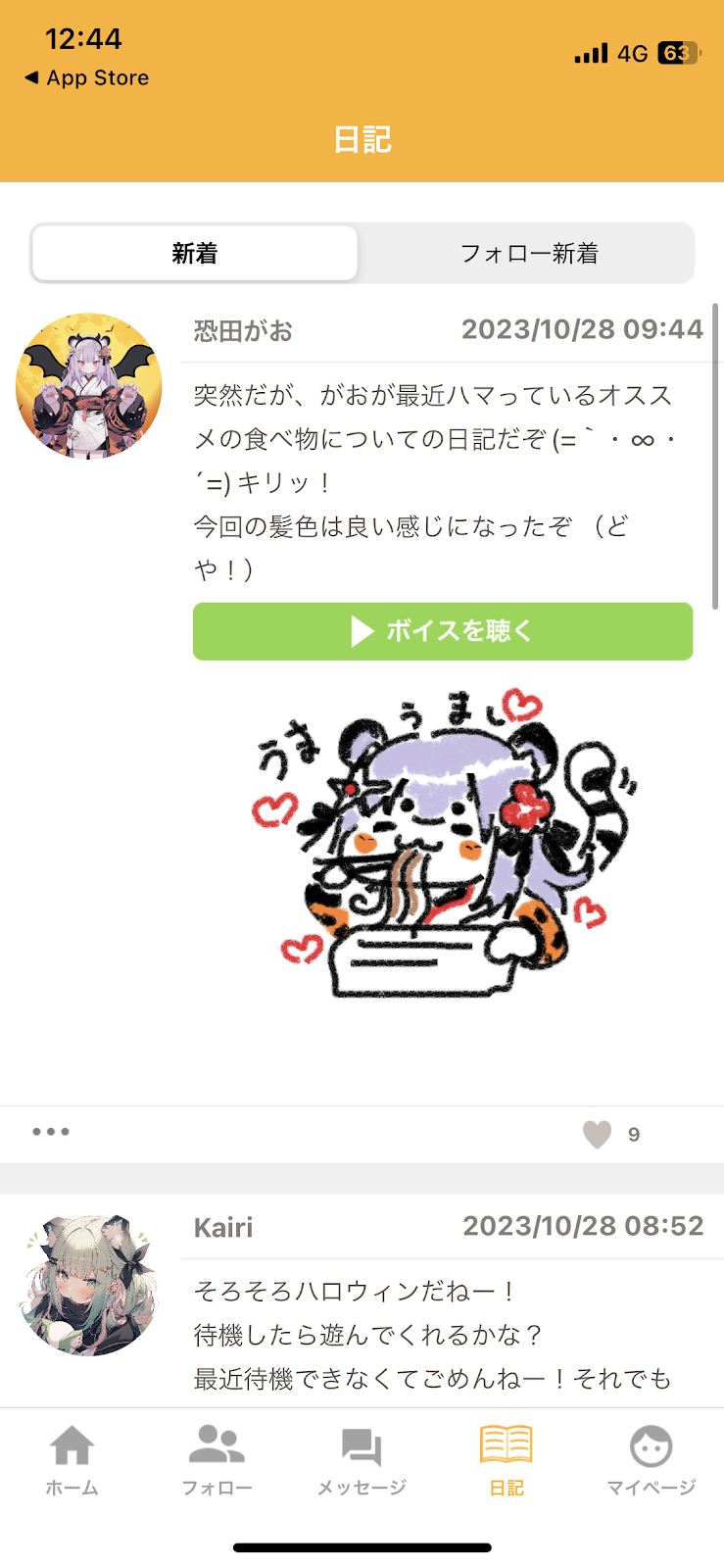Image resolution: width=724 pixels, height=1568 pixels.
Task: Open the メッセージ tab
Action: [x=362, y=1460]
